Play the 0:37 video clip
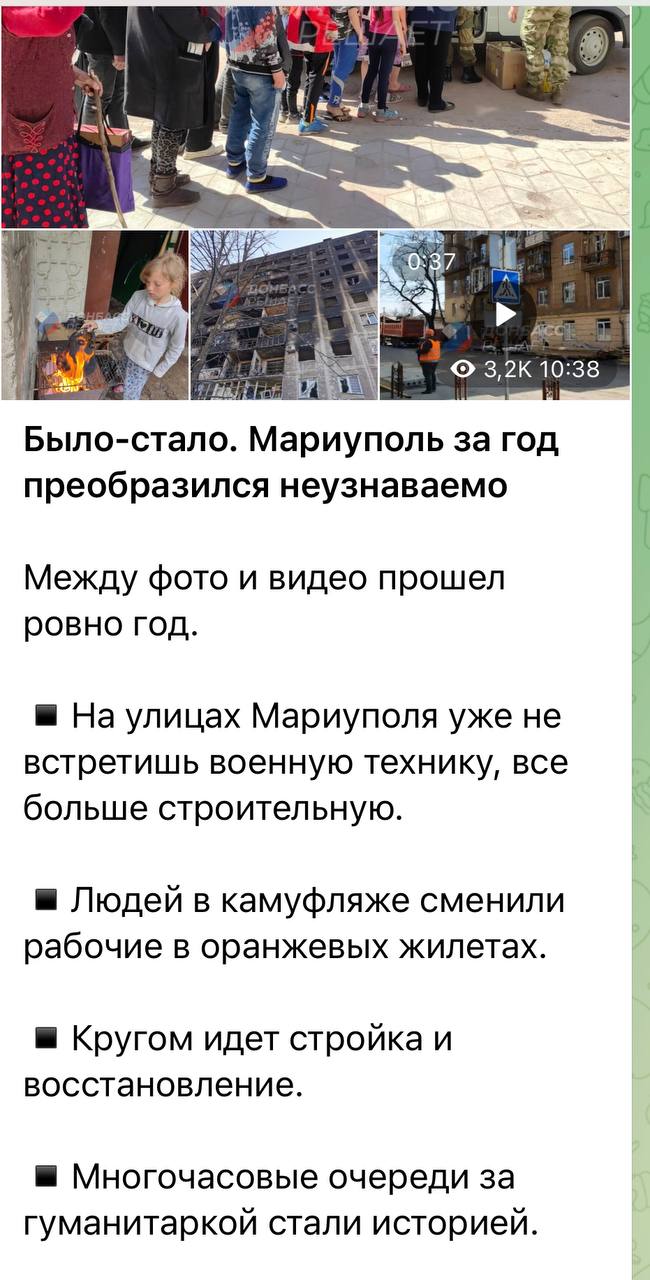 click(x=506, y=315)
